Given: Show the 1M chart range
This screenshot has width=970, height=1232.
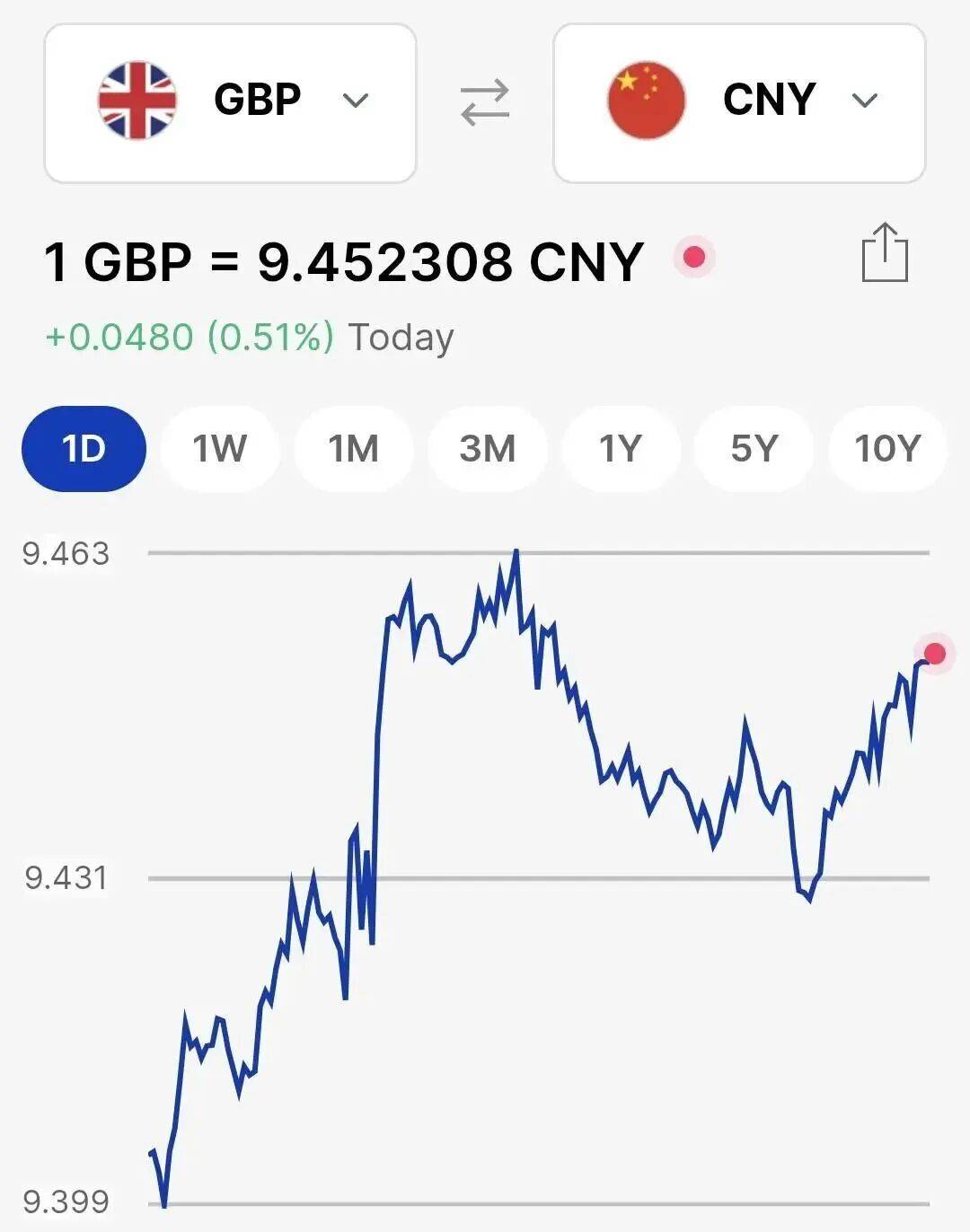Looking at the screenshot, I should click(x=353, y=448).
